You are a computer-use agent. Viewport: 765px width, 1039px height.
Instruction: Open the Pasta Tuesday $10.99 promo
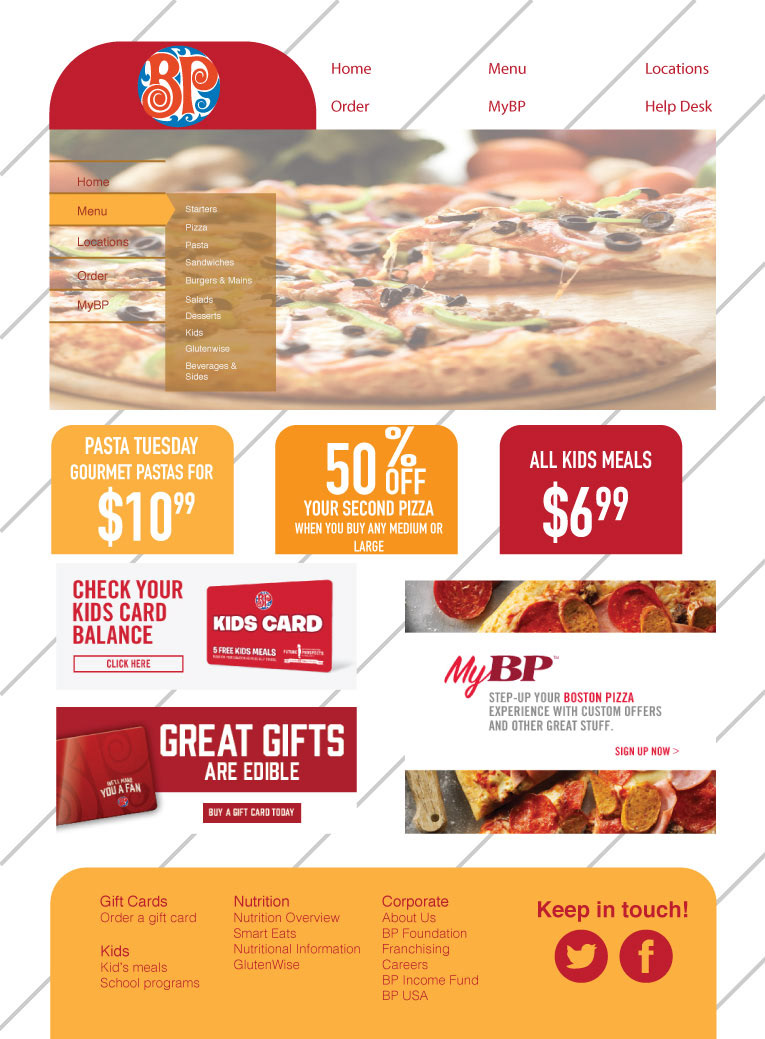pos(142,490)
